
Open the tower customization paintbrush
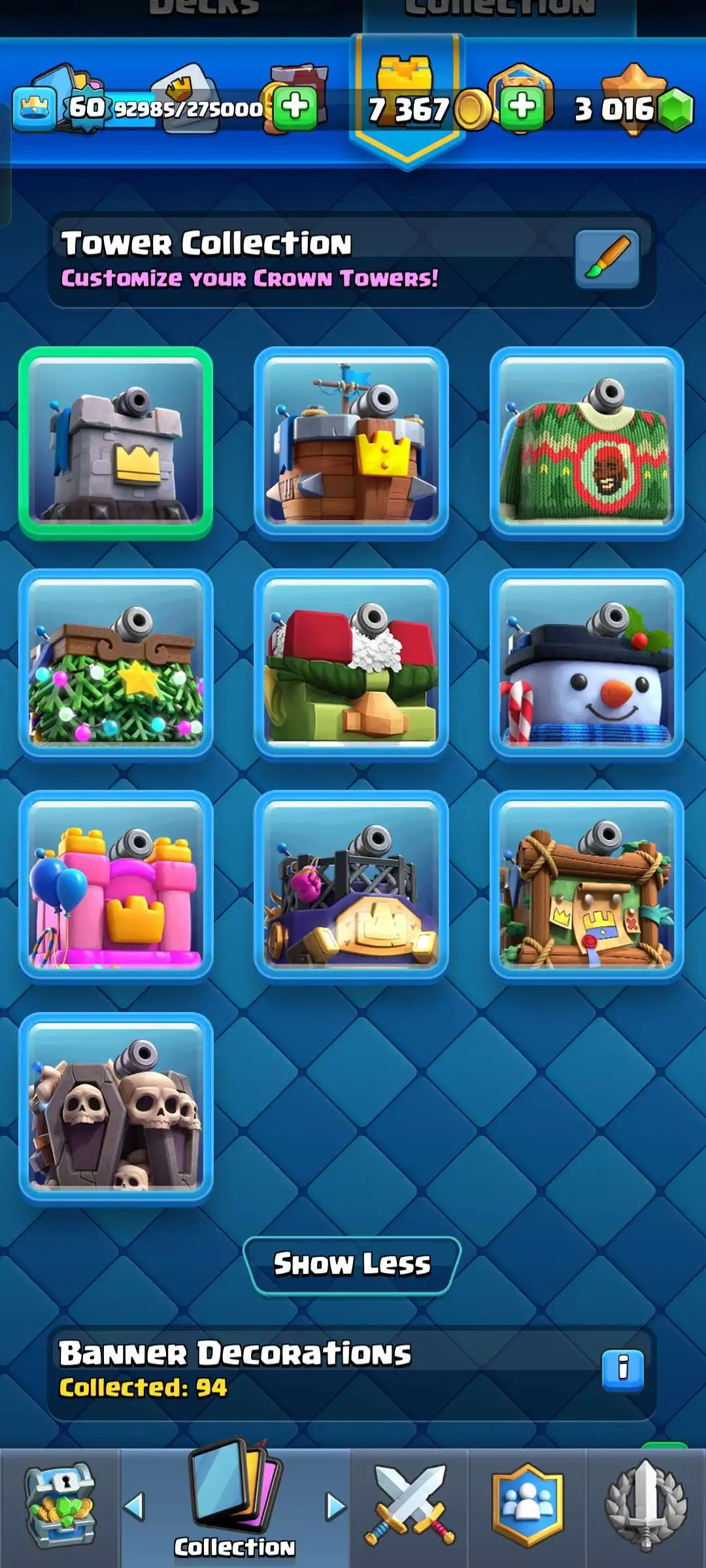click(607, 259)
